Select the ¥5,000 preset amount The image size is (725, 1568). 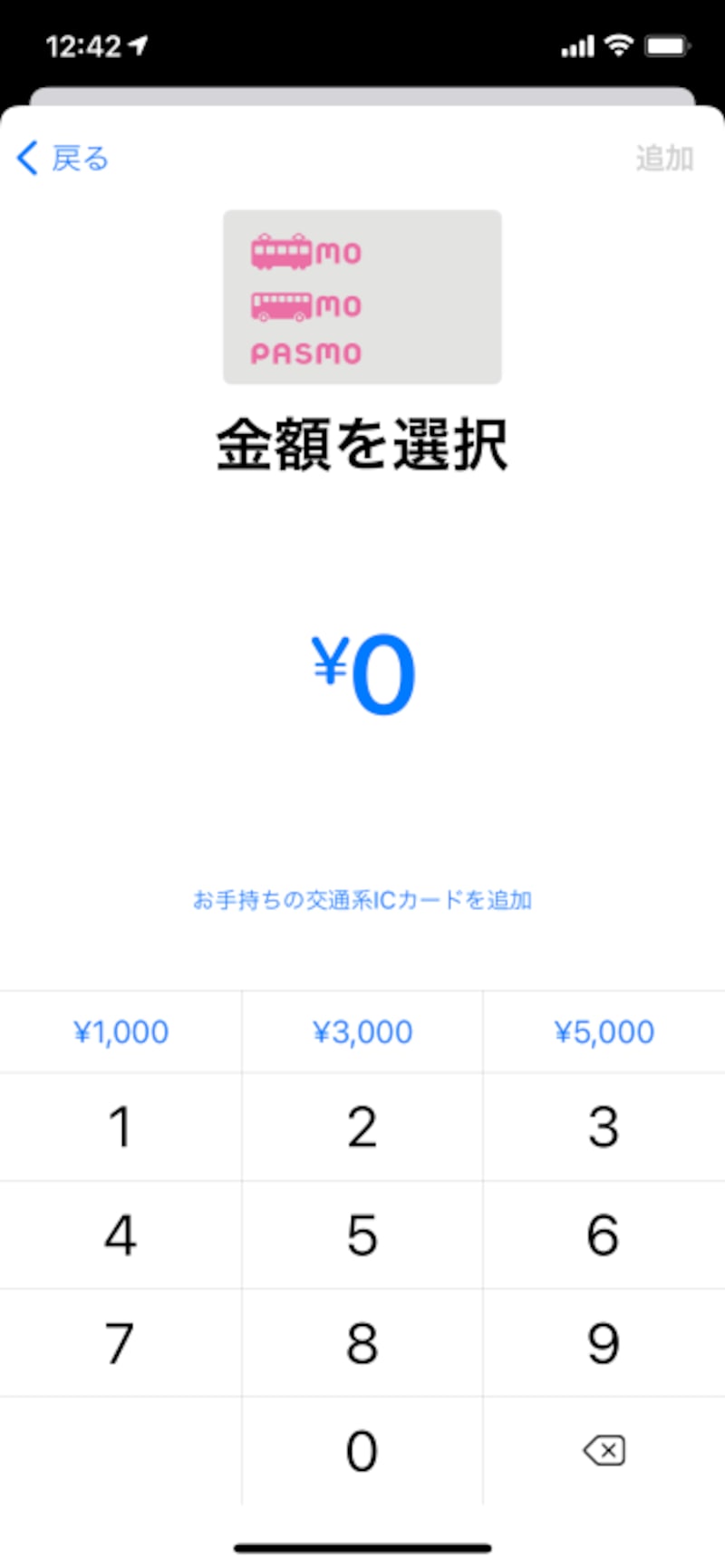pos(604,1031)
